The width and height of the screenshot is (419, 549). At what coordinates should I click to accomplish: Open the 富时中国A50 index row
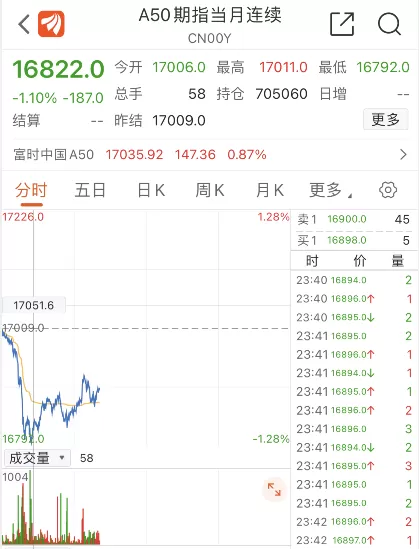pos(210,154)
